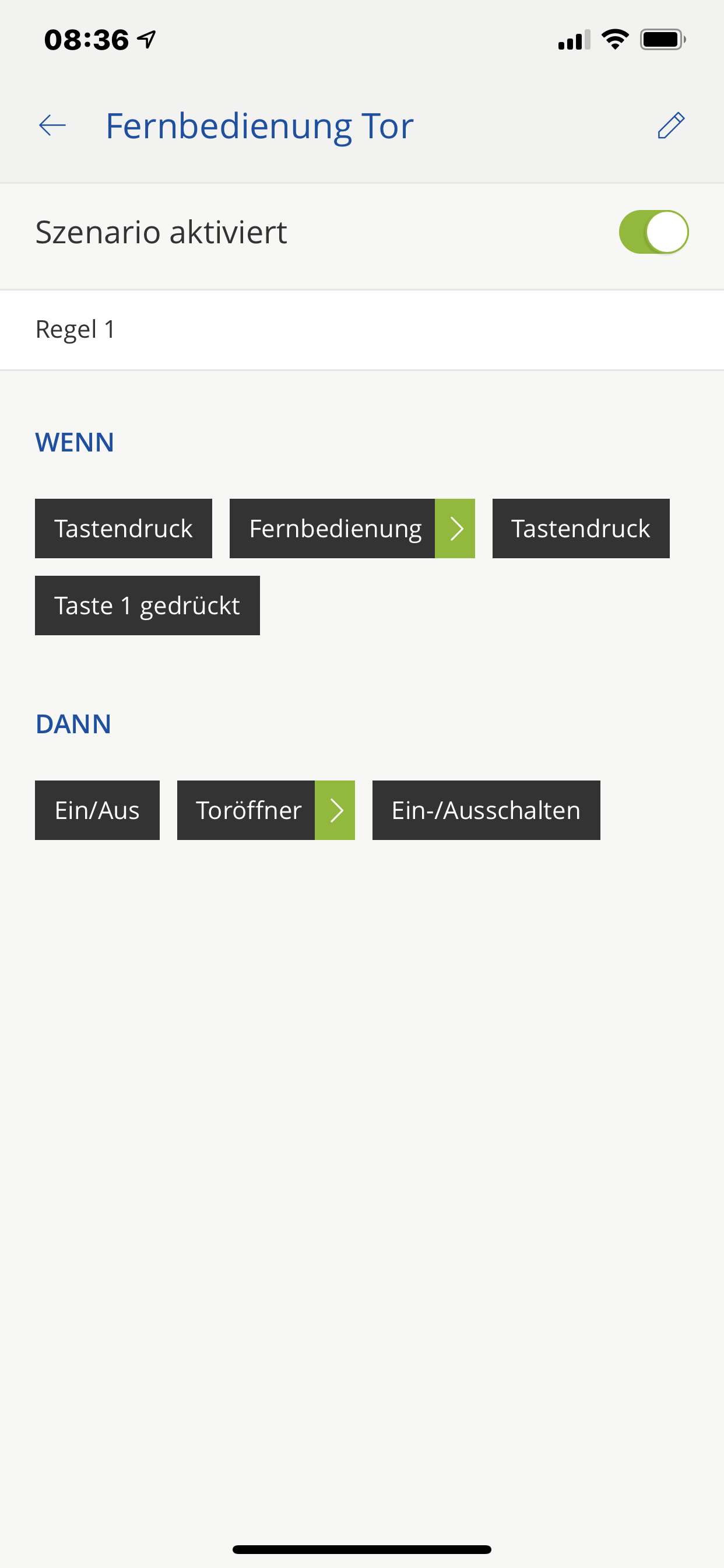Edit the scenario with the pencil icon
The image size is (724, 1568).
click(671, 126)
